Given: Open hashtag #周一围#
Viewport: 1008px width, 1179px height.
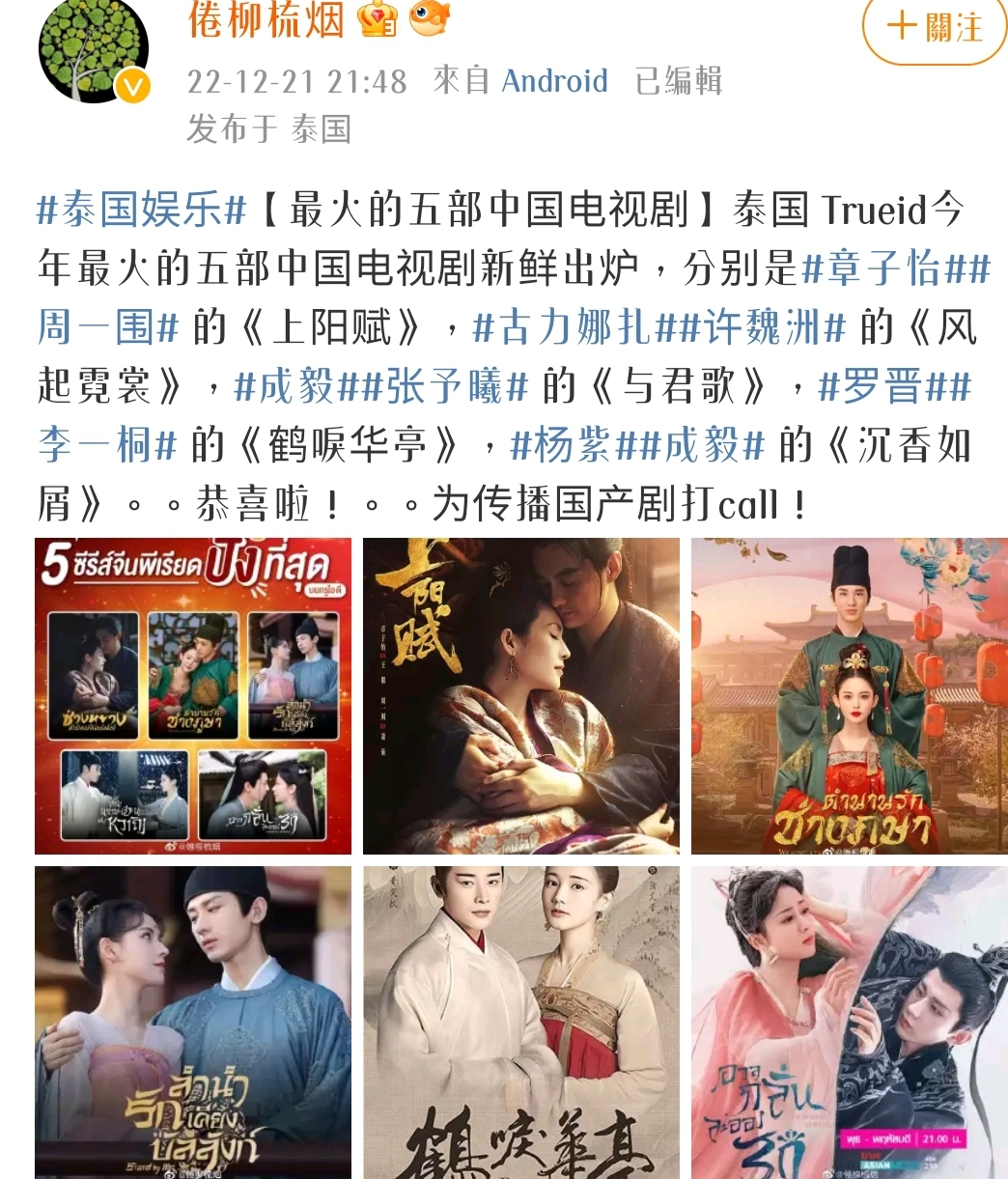Looking at the screenshot, I should coord(108,327).
